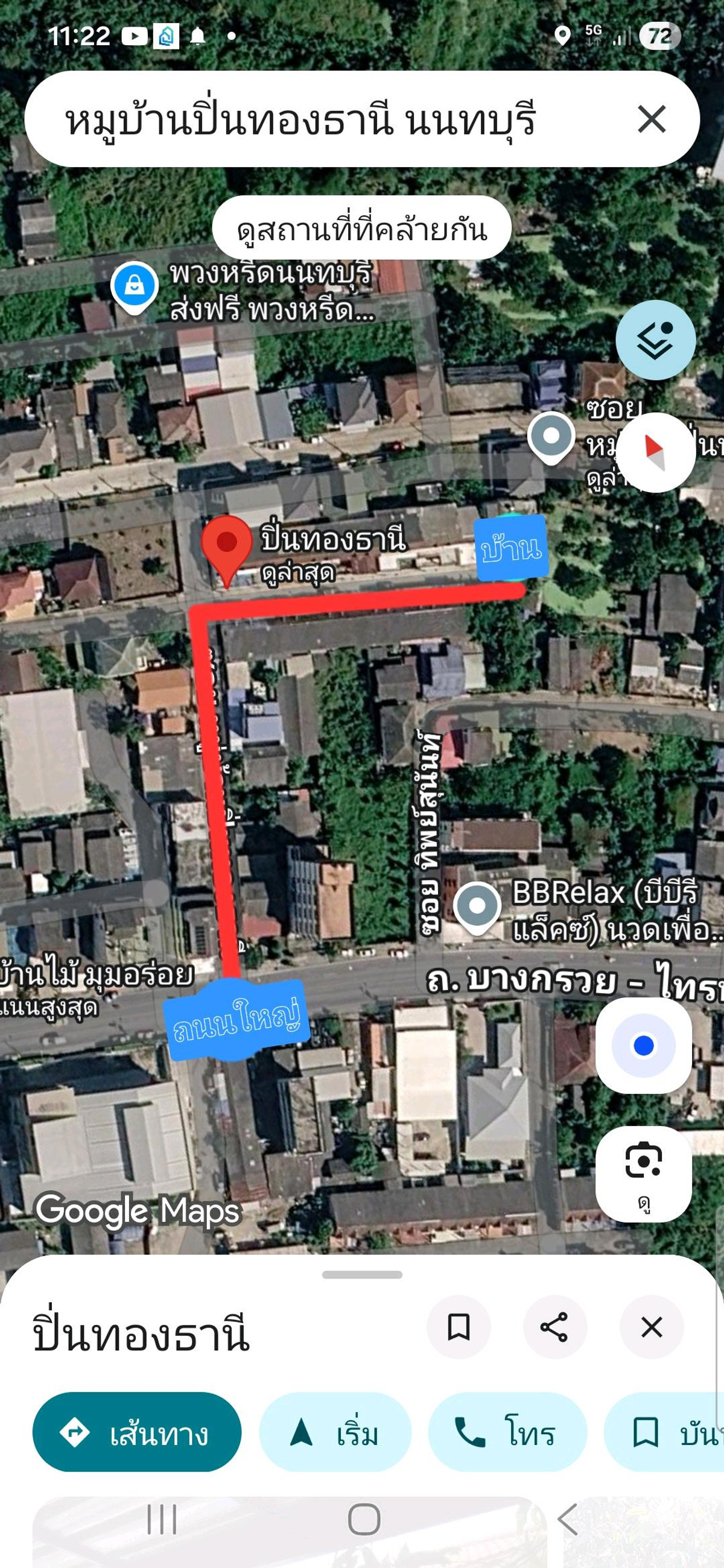The height and width of the screenshot is (1568, 724).
Task: Open the ซอย หมู่บ้าน pin near compass
Action: point(550,437)
